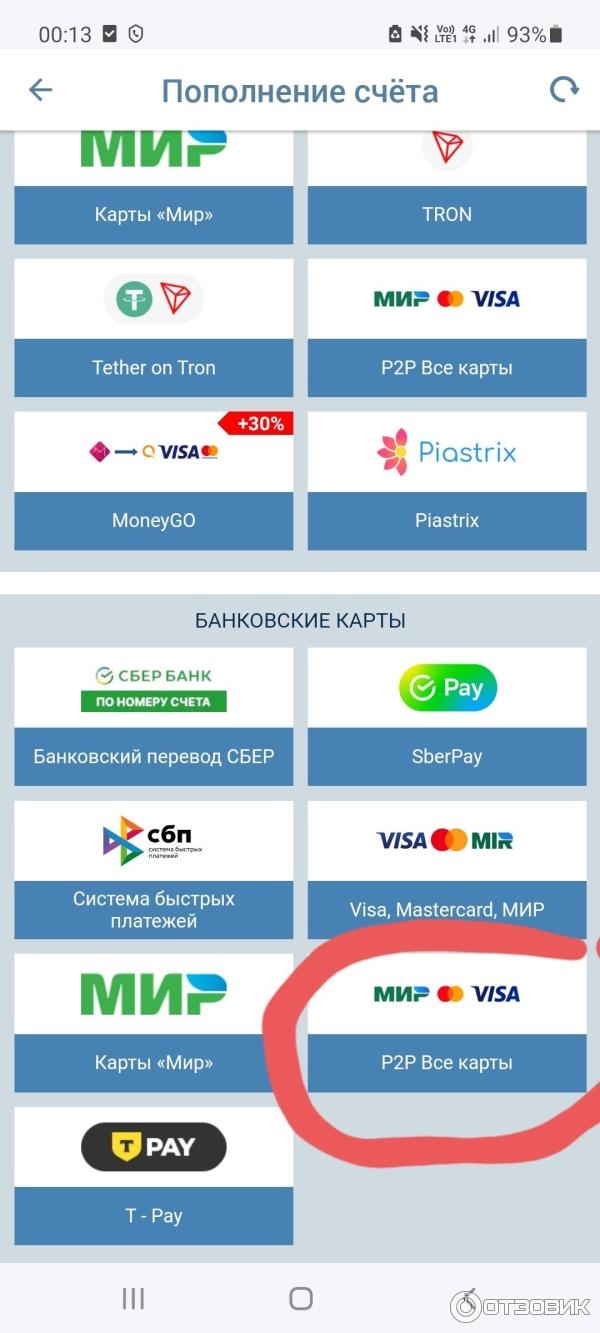Pay with SberPay
Viewport: 600px width, 1333px height.
click(x=446, y=716)
